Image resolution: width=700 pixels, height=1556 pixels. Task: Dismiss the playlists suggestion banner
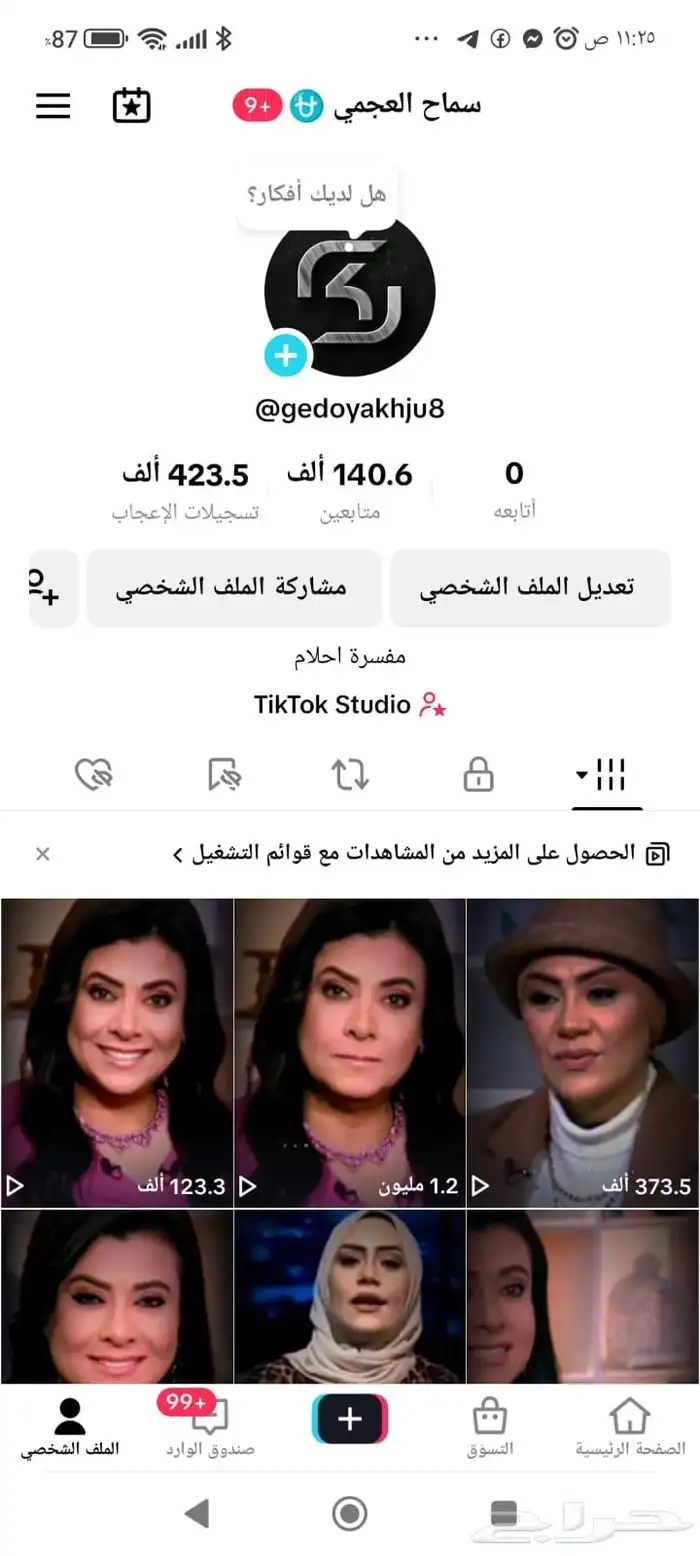[x=43, y=854]
